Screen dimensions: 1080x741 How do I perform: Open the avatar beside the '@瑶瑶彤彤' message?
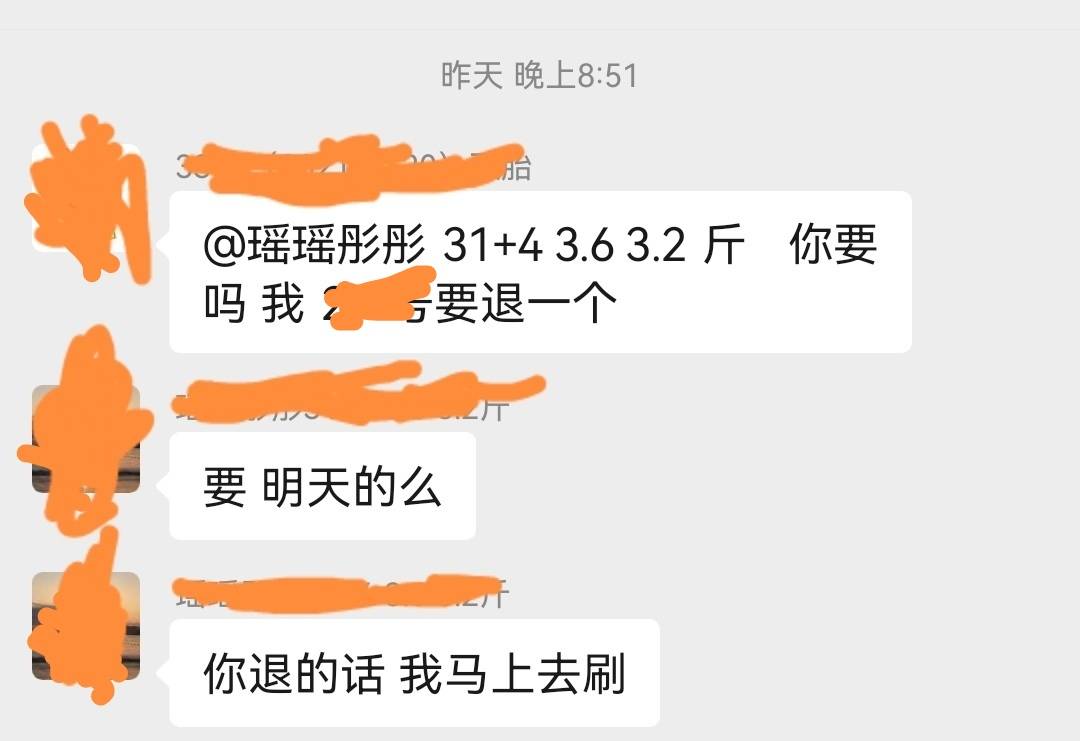[x=86, y=197]
